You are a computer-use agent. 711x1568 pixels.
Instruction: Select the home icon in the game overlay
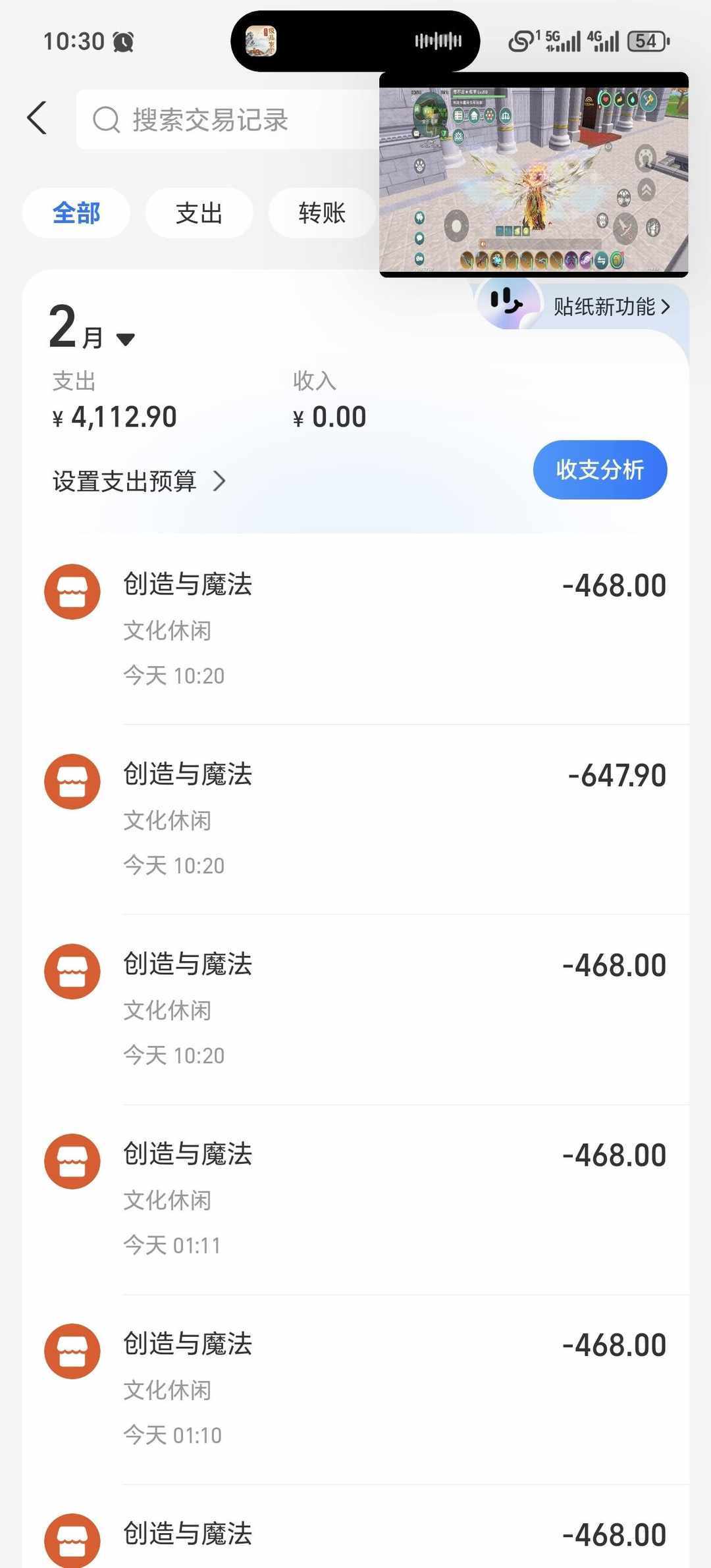coord(473,117)
